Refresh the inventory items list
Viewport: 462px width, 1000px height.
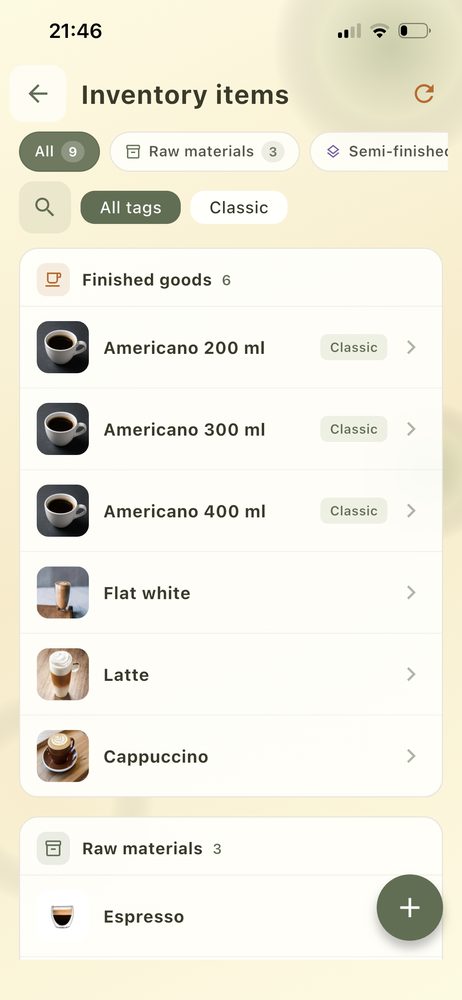424,94
